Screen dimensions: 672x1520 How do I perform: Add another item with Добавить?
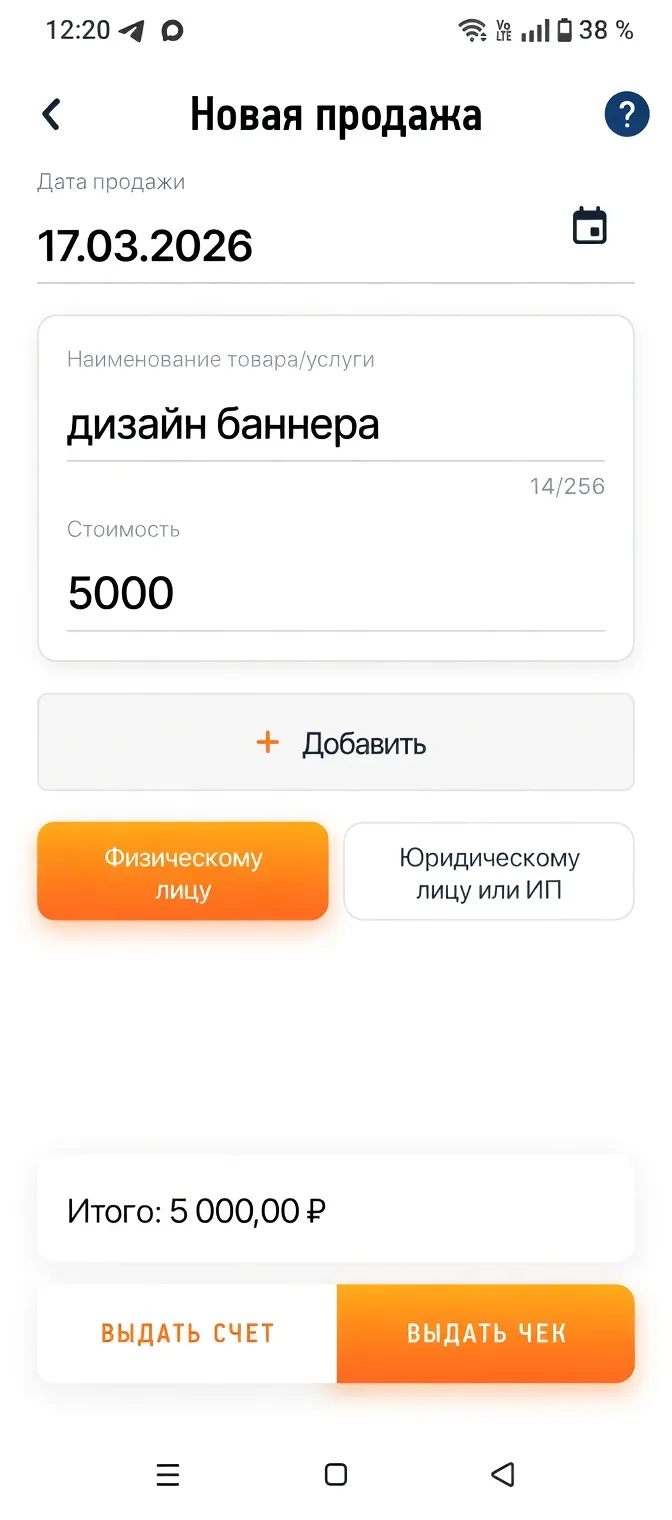(x=336, y=743)
